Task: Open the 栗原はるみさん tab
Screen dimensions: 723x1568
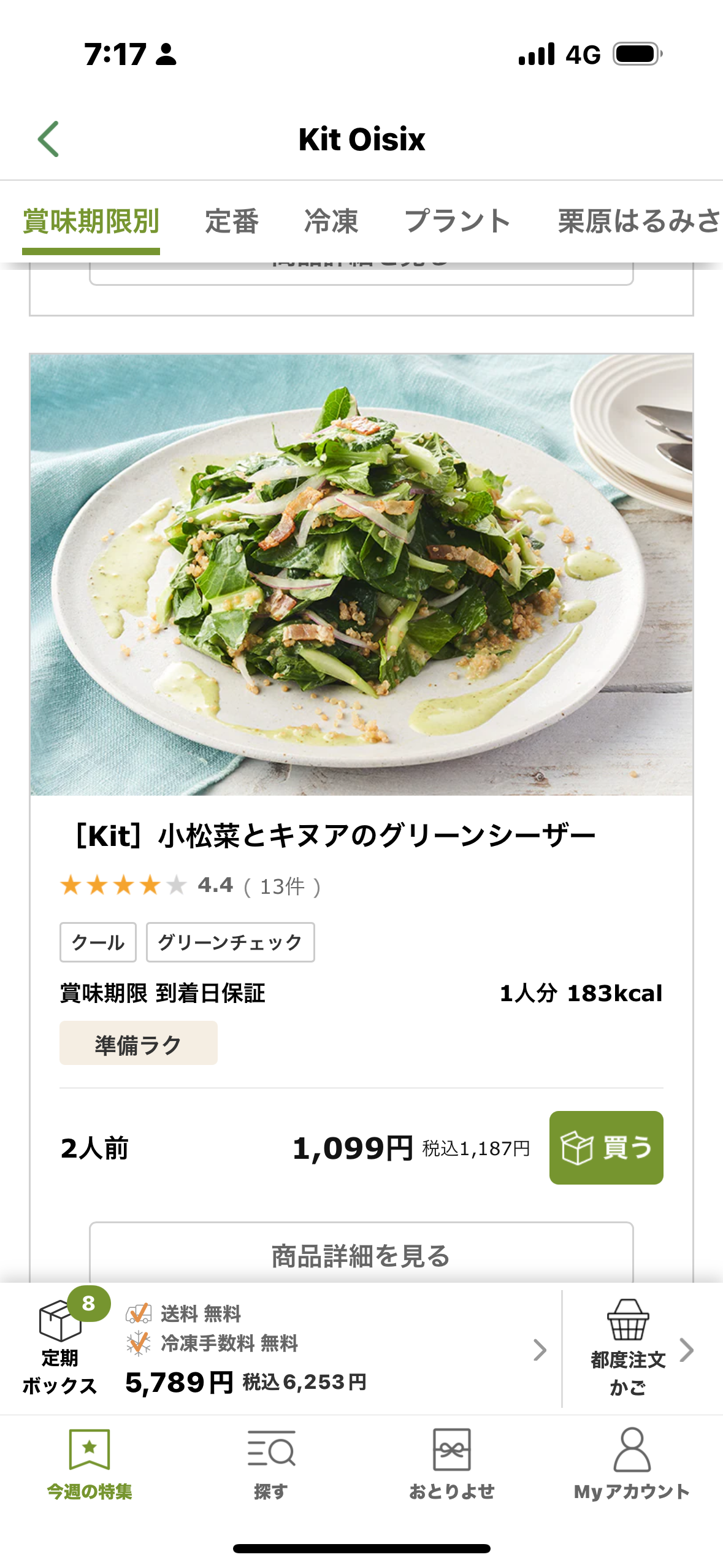Action: [x=638, y=221]
